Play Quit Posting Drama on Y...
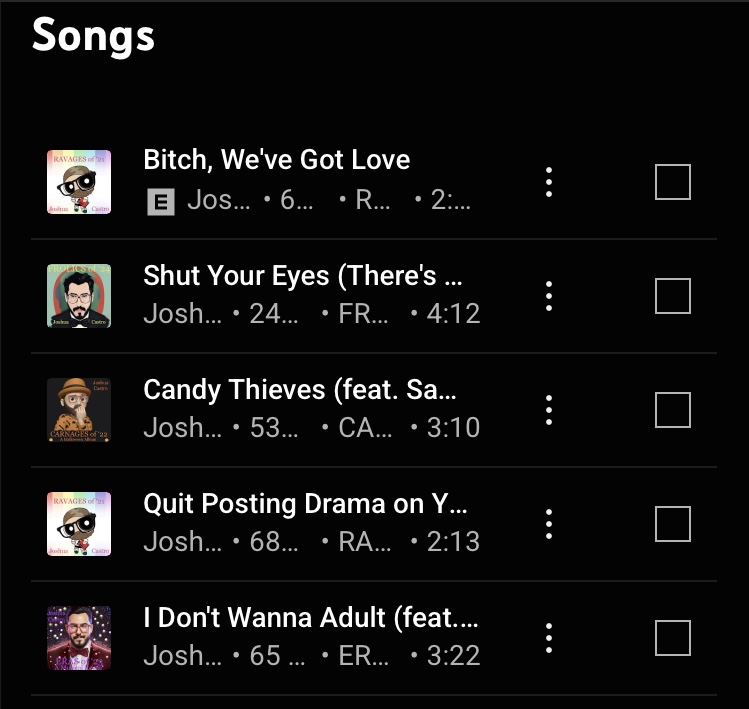Viewport: 749px width, 709px height. coord(305,504)
